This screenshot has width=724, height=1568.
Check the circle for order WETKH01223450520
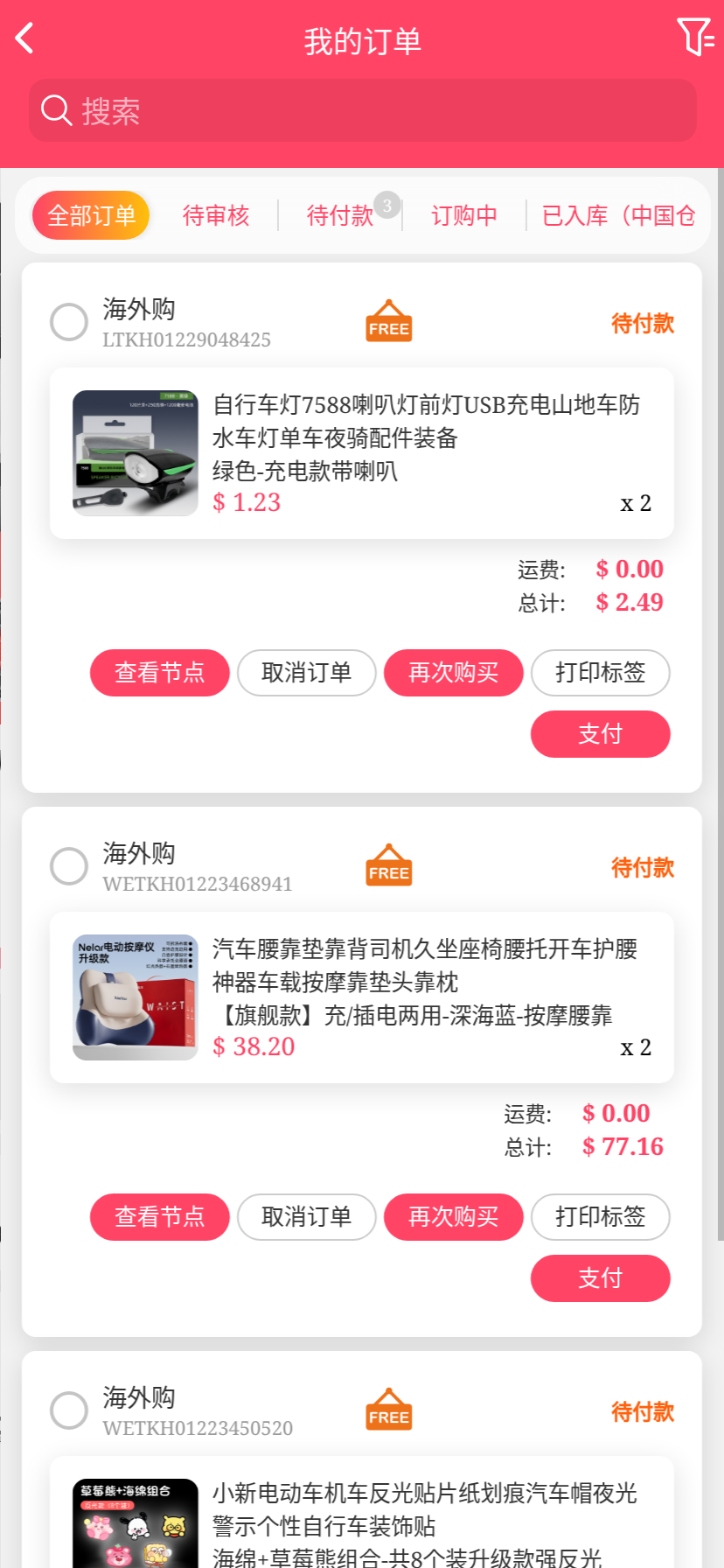[x=69, y=1410]
